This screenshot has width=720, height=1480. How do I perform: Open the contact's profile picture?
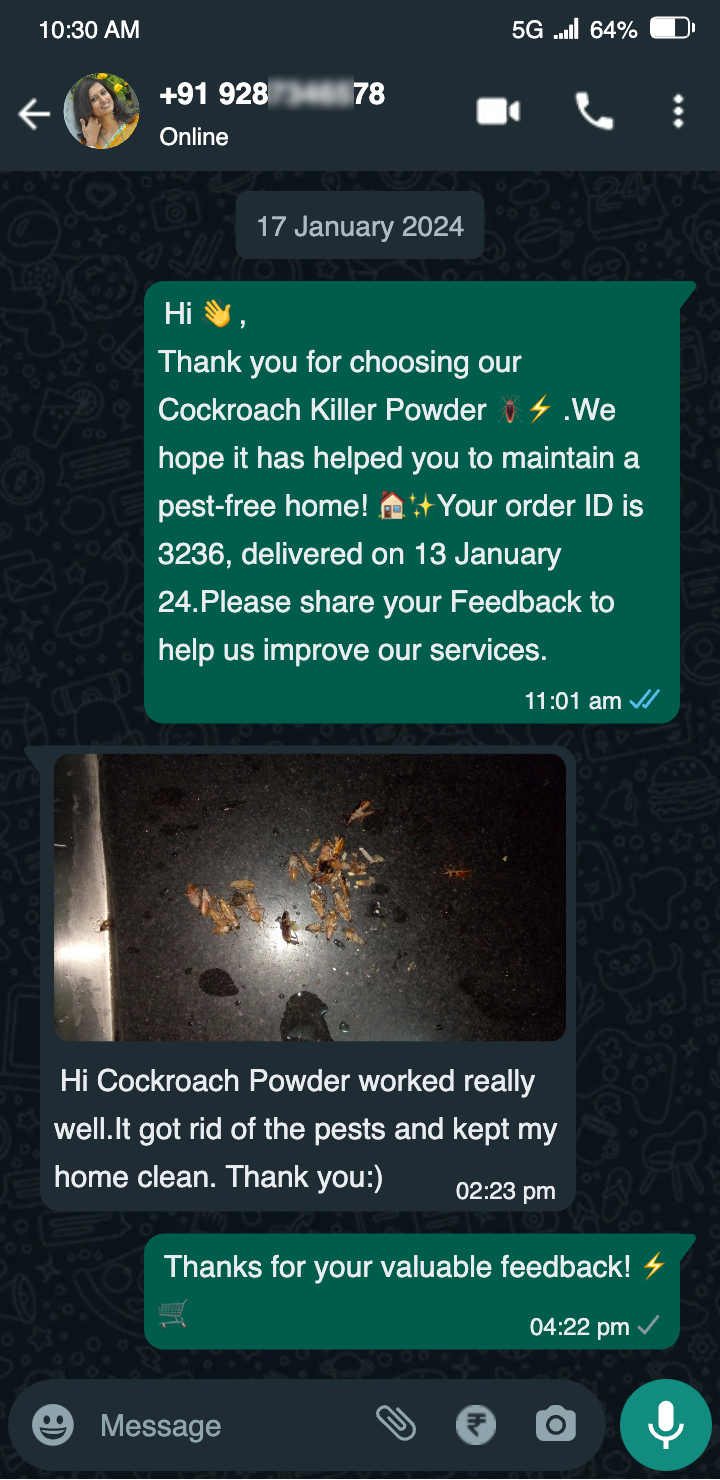(102, 112)
